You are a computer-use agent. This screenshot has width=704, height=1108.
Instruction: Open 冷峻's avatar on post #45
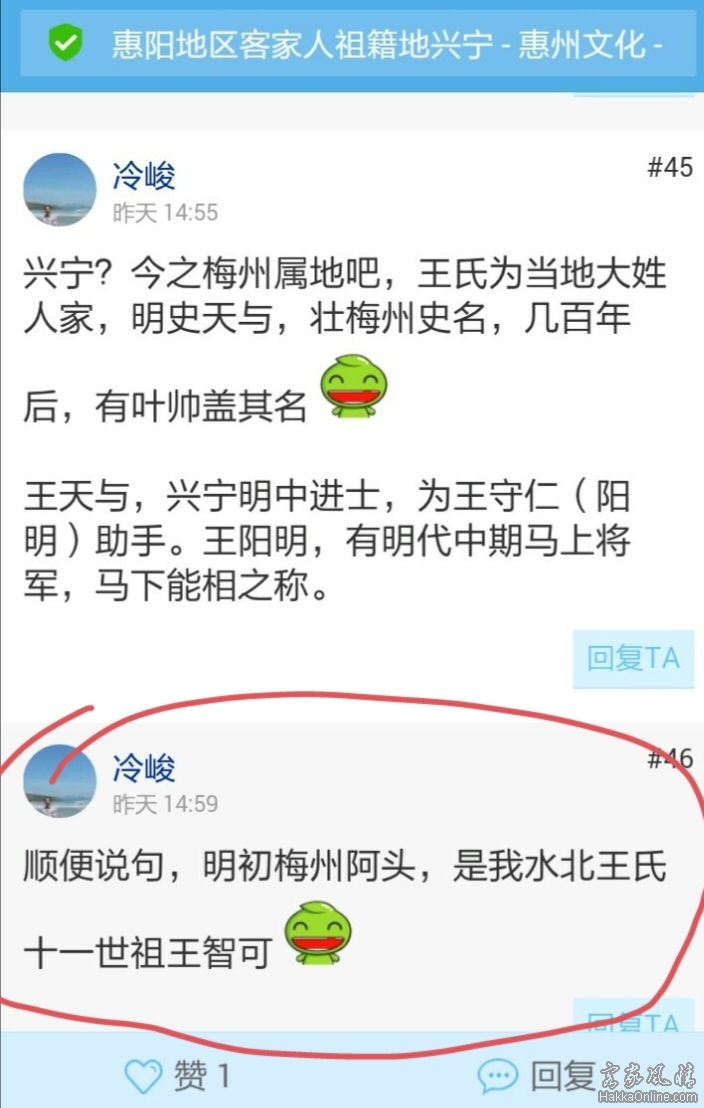[60, 189]
